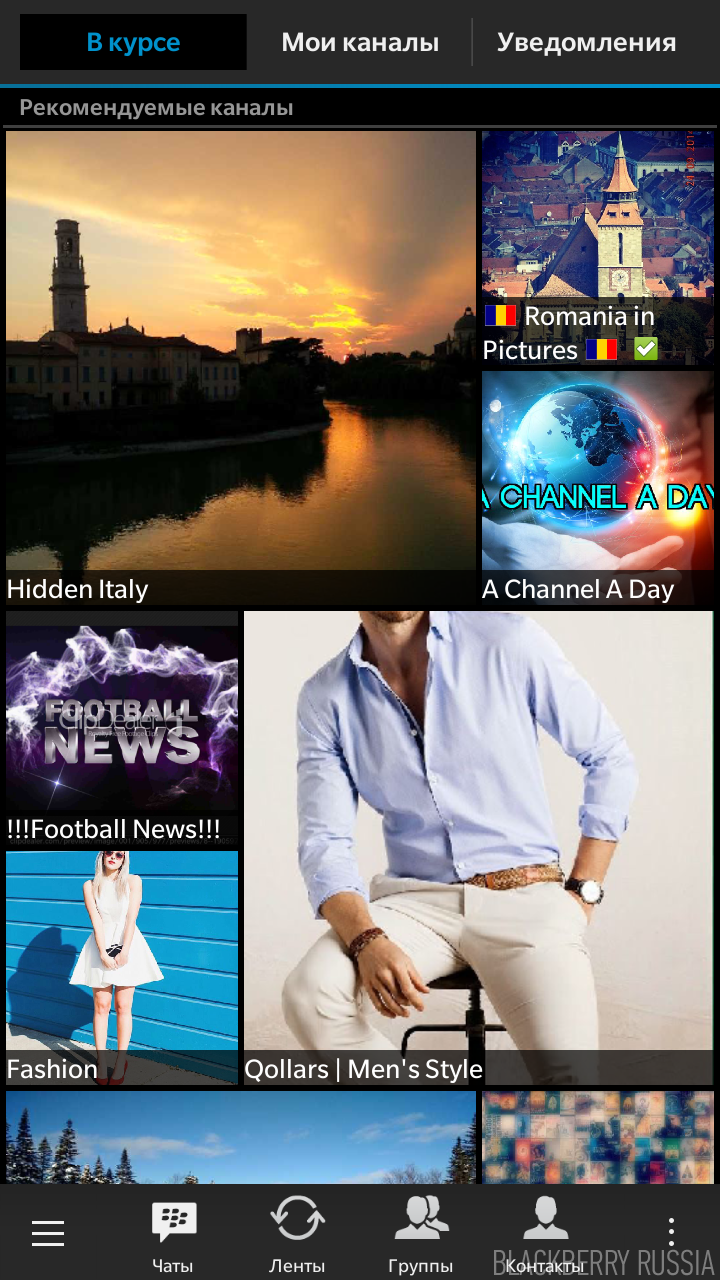Open «Контакты»

click(545, 1235)
